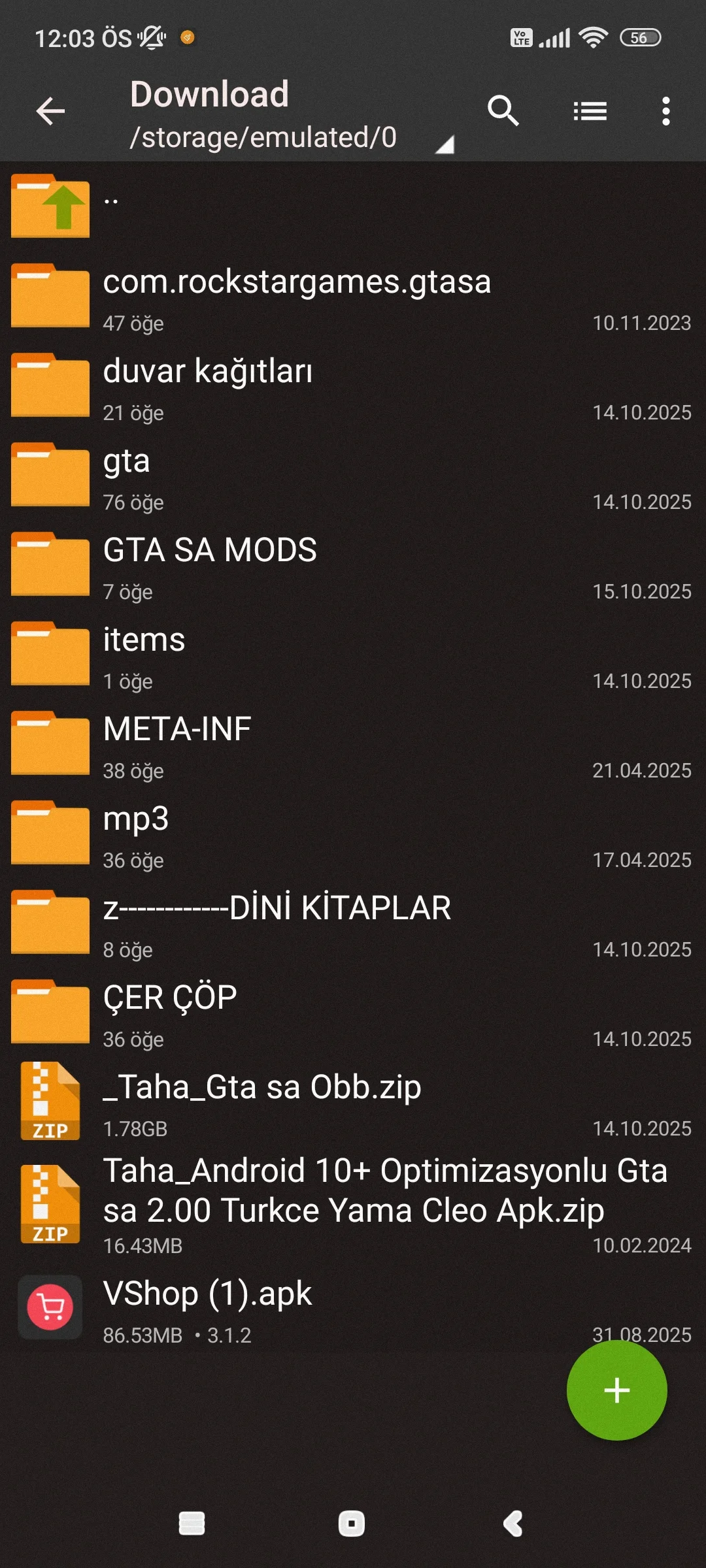
Task: Go back using the app bar arrow
Action: [x=50, y=111]
